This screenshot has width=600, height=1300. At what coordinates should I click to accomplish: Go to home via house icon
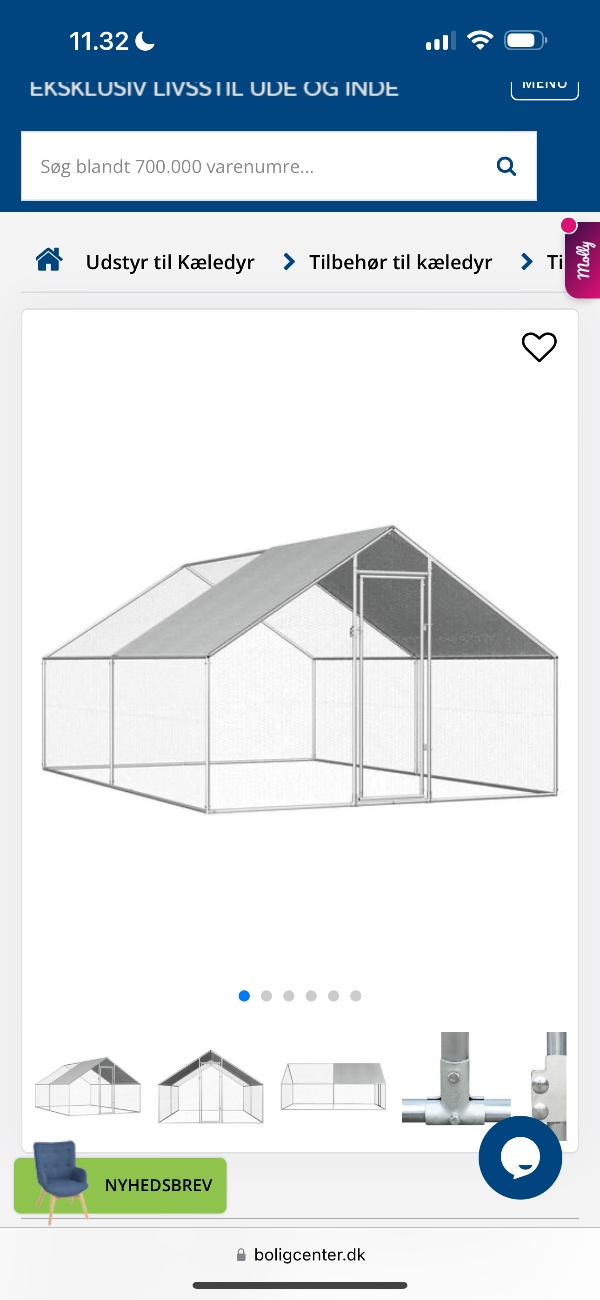[x=49, y=261]
